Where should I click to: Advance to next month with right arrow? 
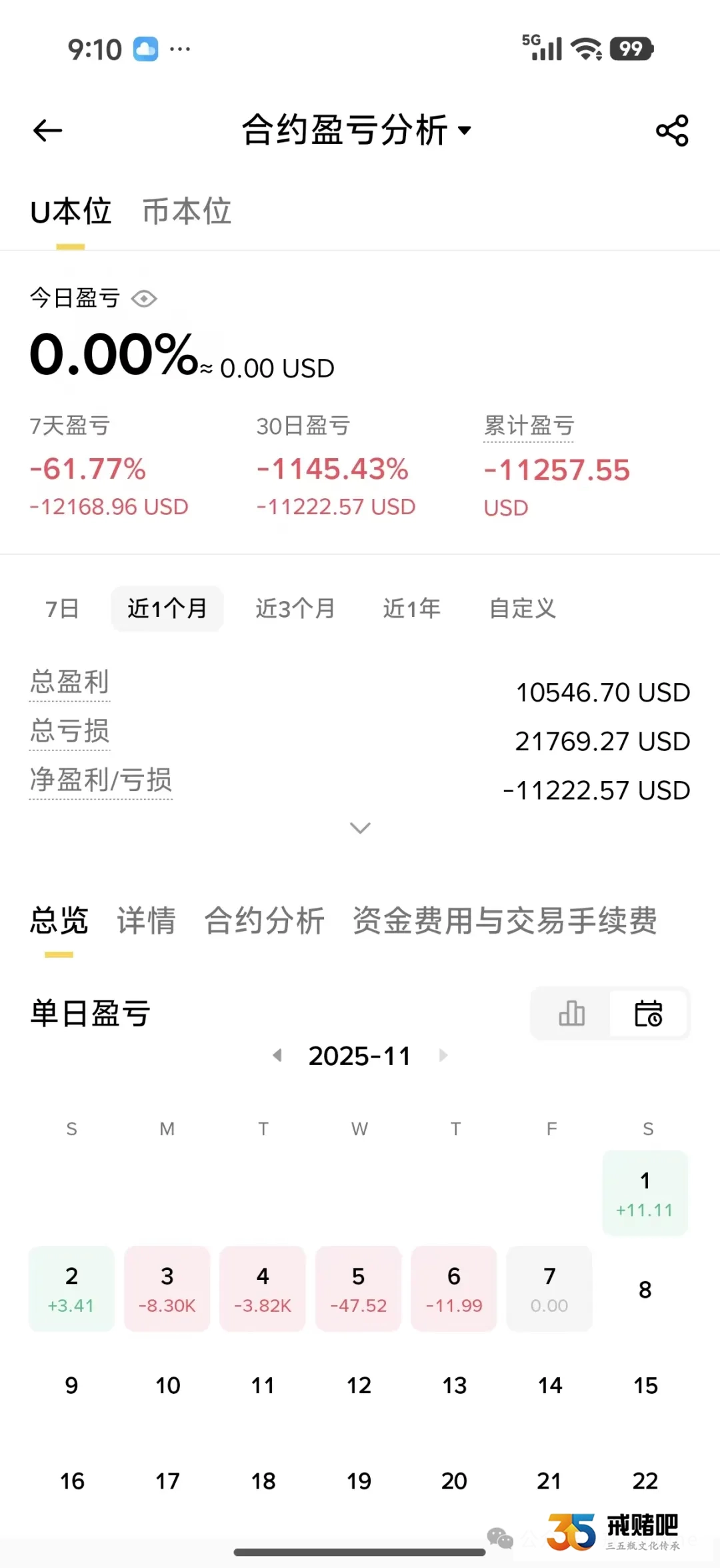click(x=443, y=1054)
